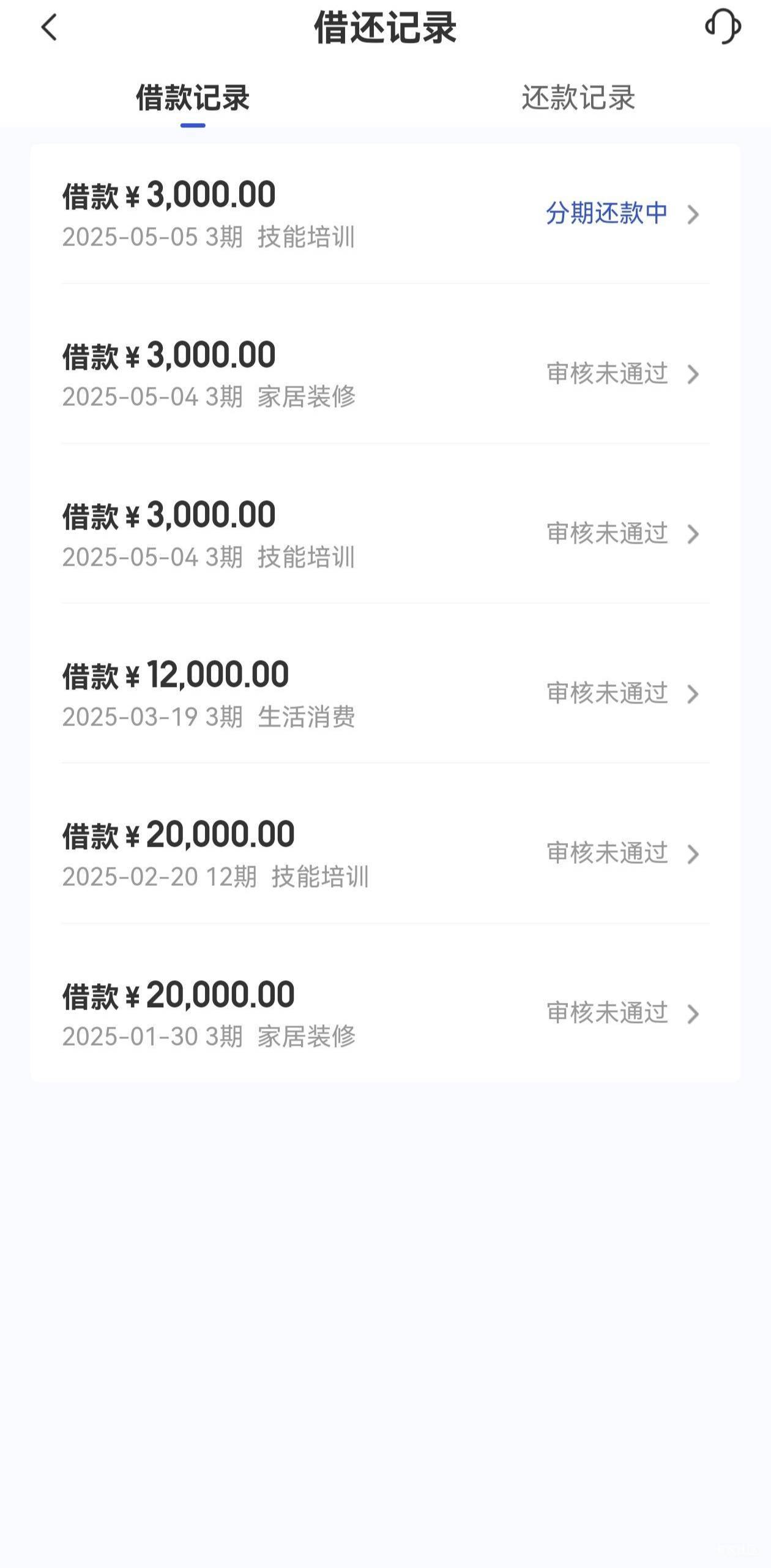Go back using the top-left arrow
The width and height of the screenshot is (771, 1568).
(49, 28)
